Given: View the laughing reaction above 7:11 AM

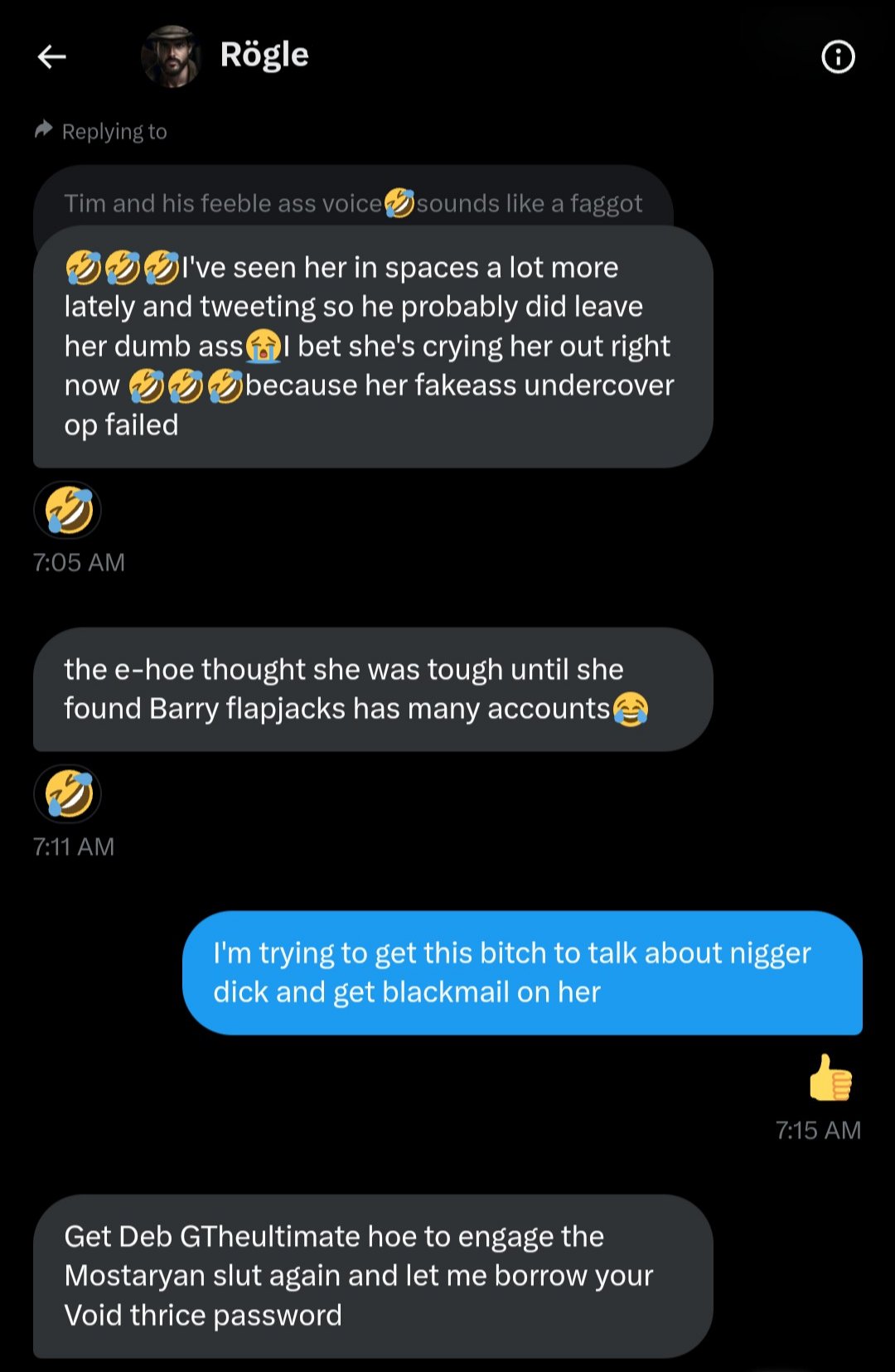Looking at the screenshot, I should click(68, 793).
